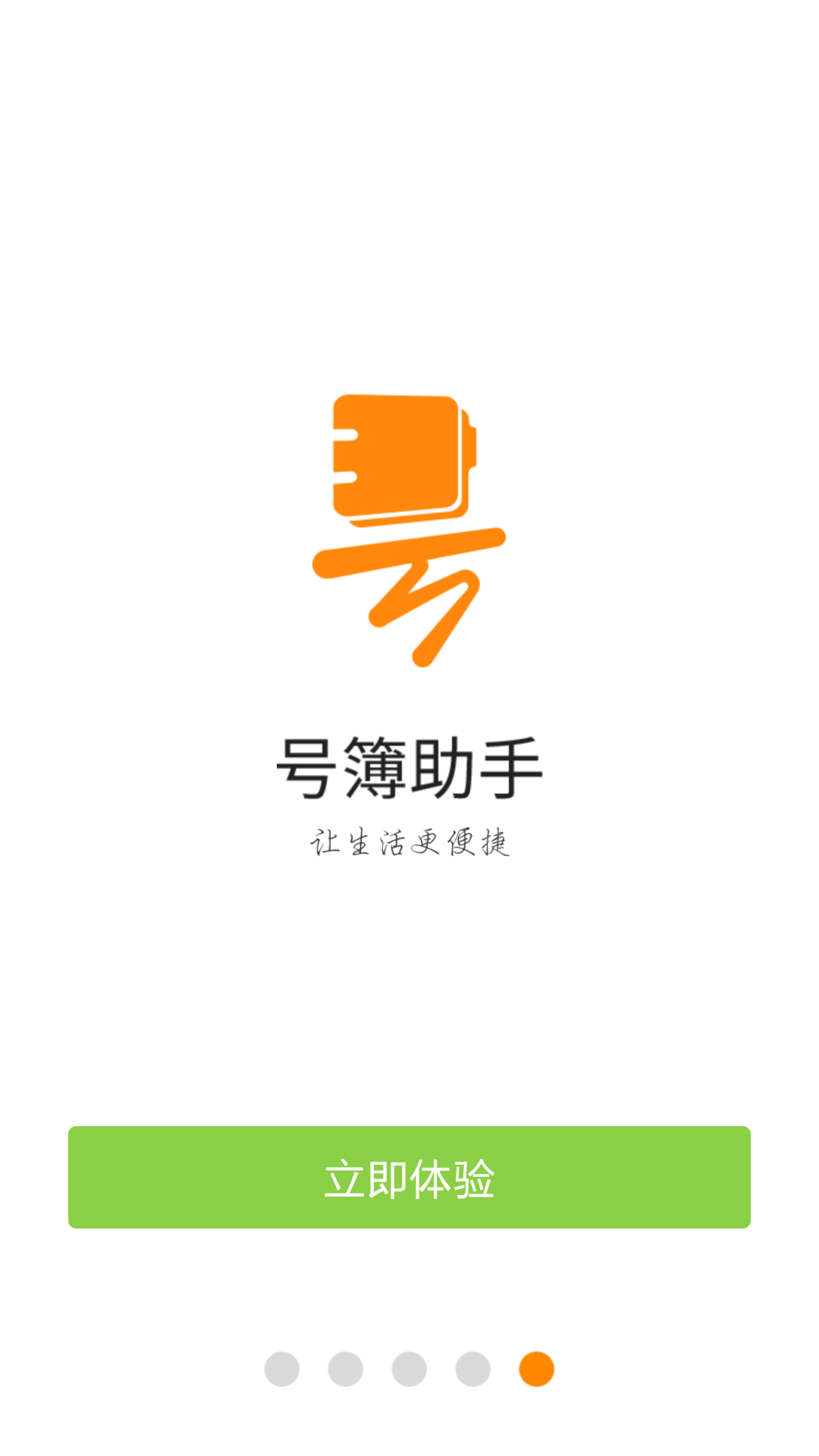Click the fourth gray pagination dot
The width and height of the screenshot is (819, 1456).
472,1370
